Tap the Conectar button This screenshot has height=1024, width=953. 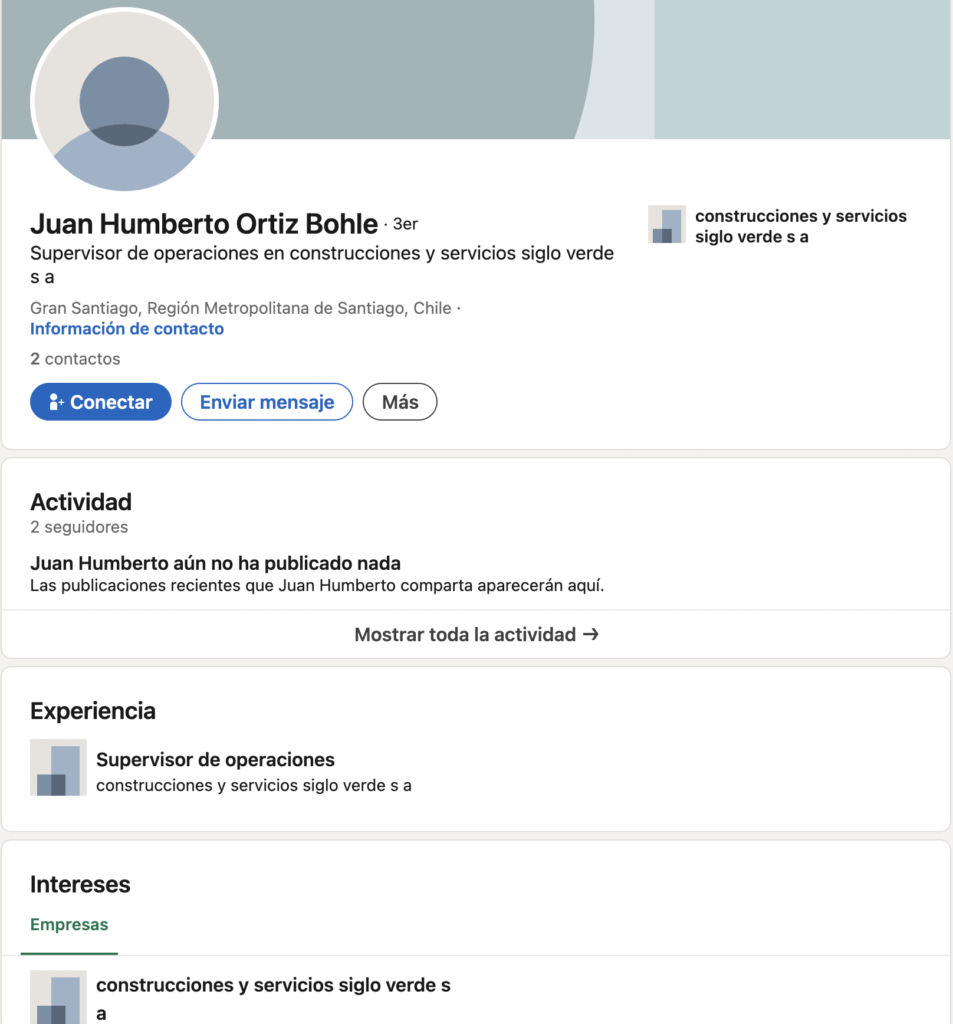click(101, 402)
